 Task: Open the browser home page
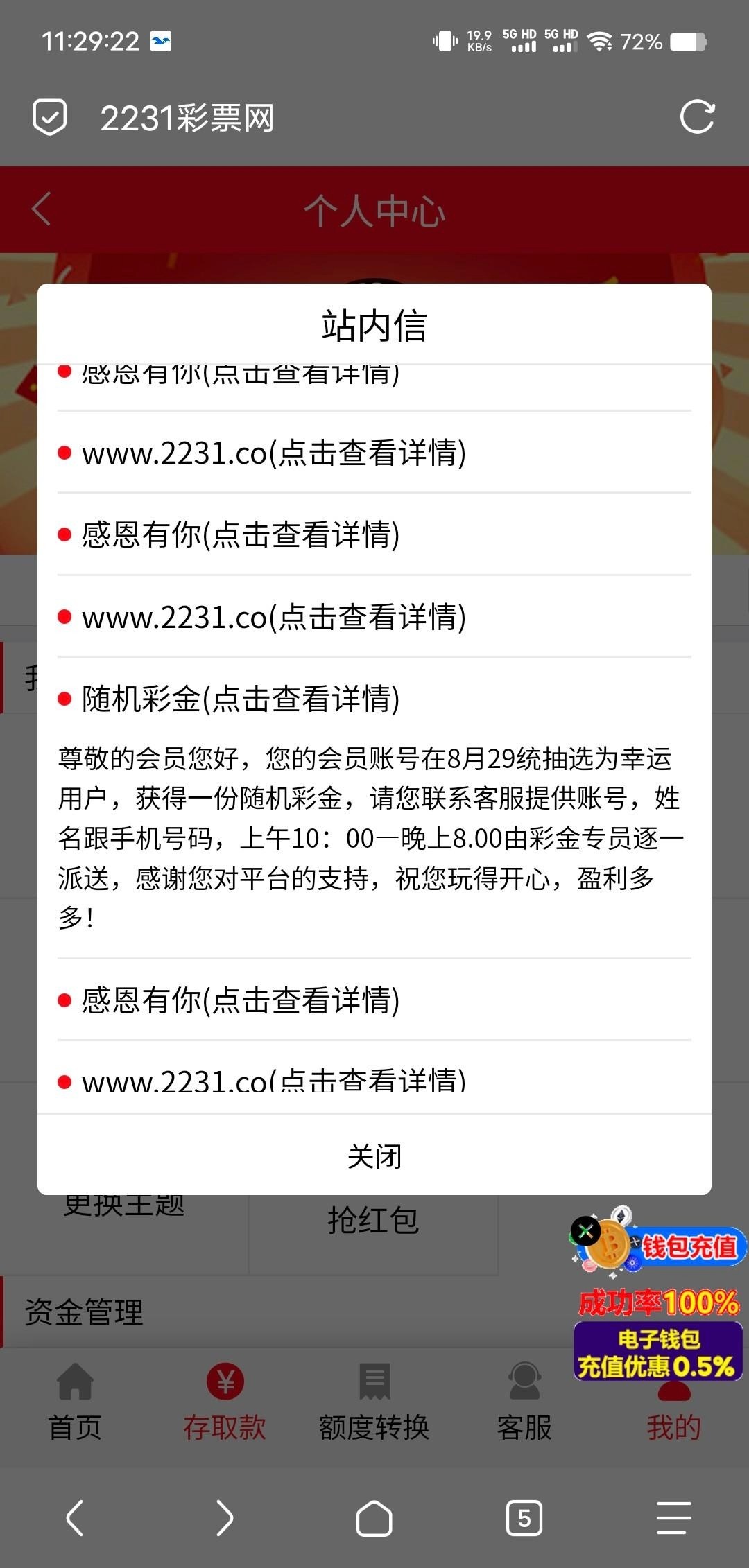point(374,1518)
